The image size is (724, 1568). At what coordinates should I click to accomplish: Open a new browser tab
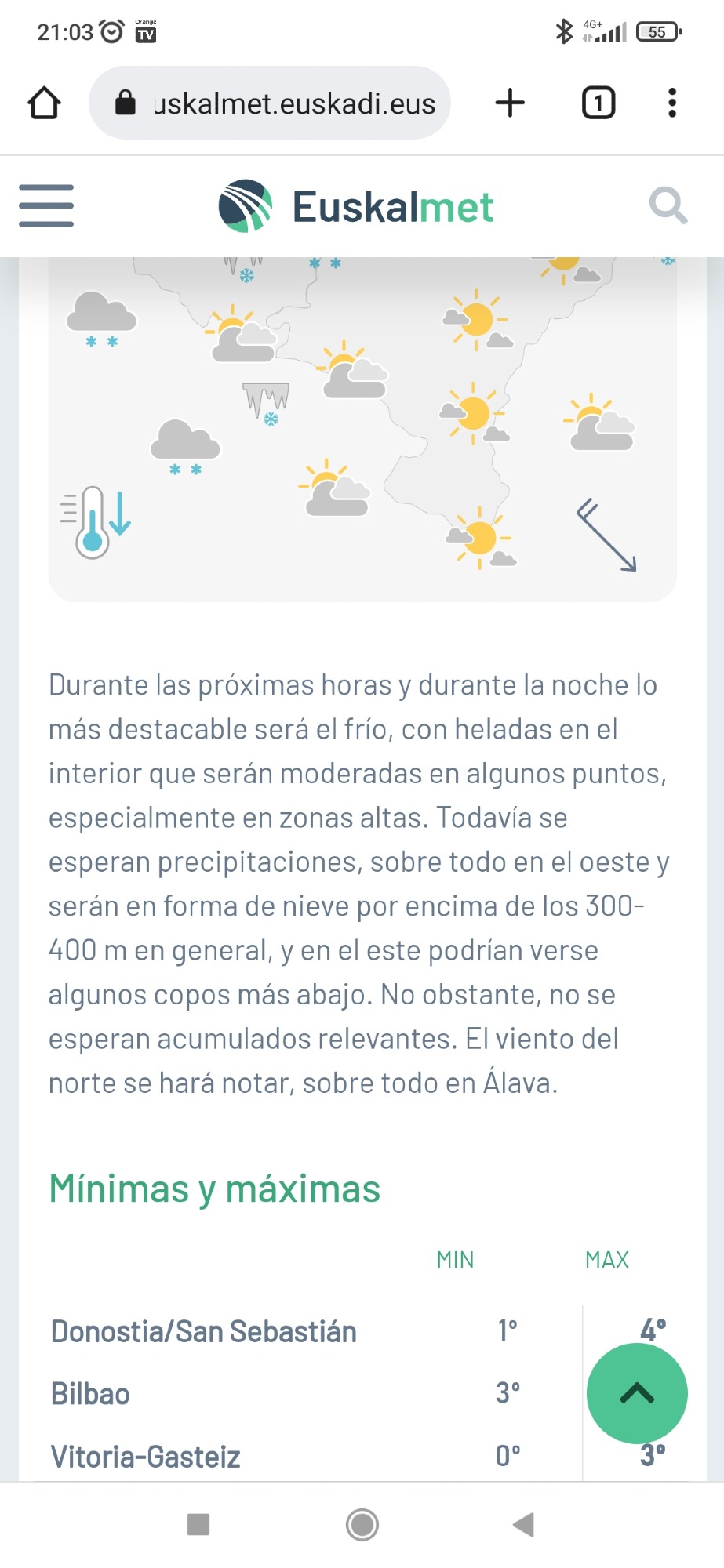coord(510,103)
